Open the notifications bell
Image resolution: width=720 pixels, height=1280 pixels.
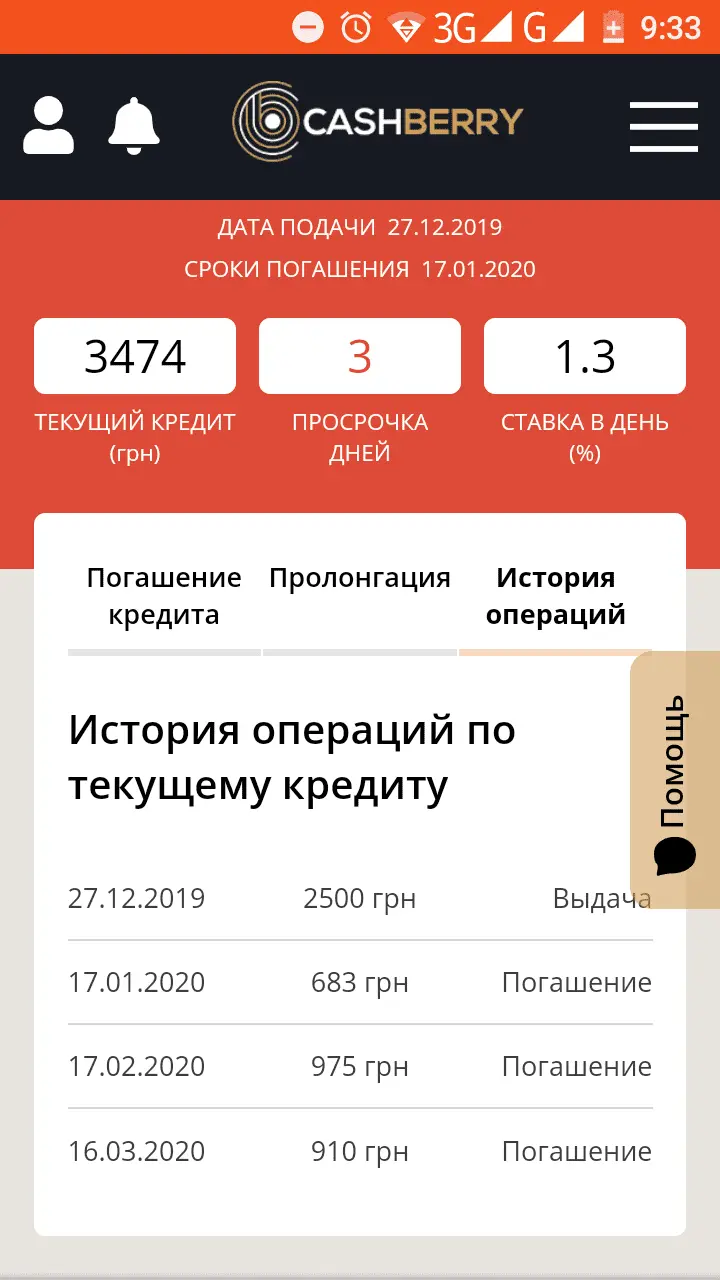point(133,125)
